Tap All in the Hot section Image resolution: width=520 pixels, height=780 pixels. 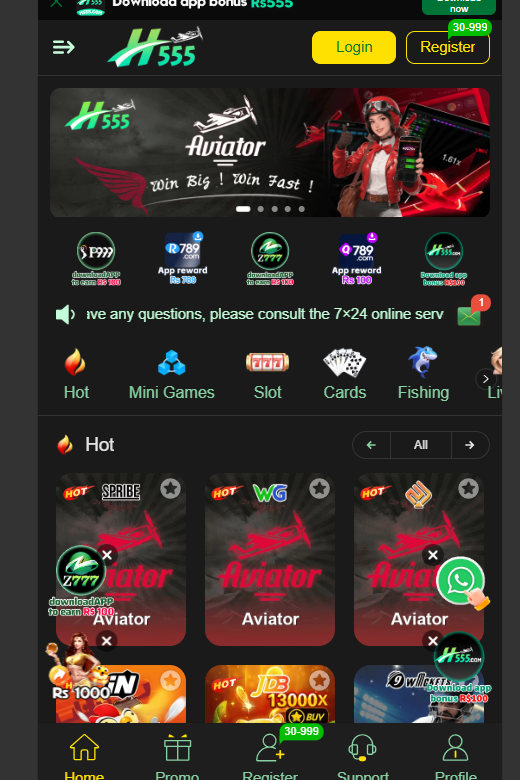tap(420, 445)
